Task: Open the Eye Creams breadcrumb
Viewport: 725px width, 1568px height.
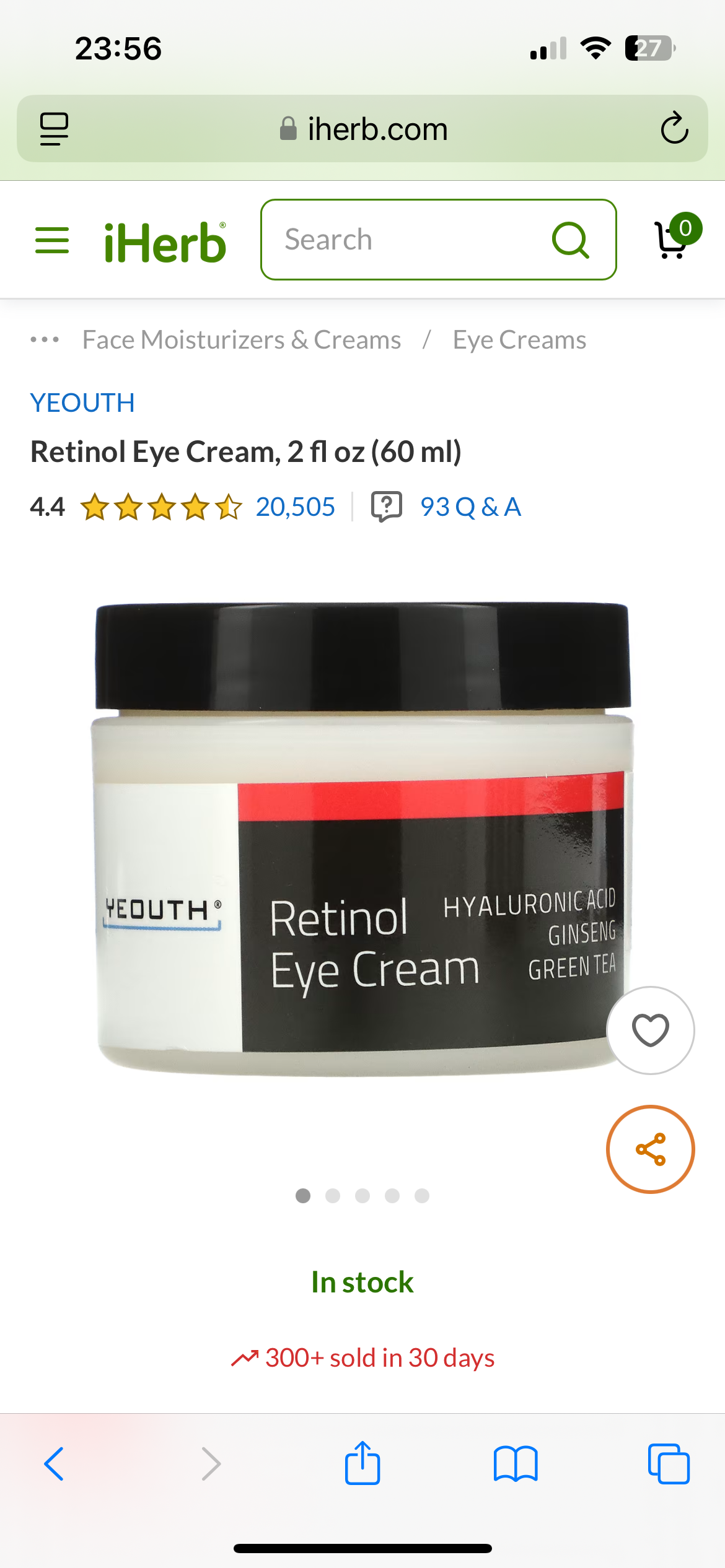Action: click(x=519, y=339)
